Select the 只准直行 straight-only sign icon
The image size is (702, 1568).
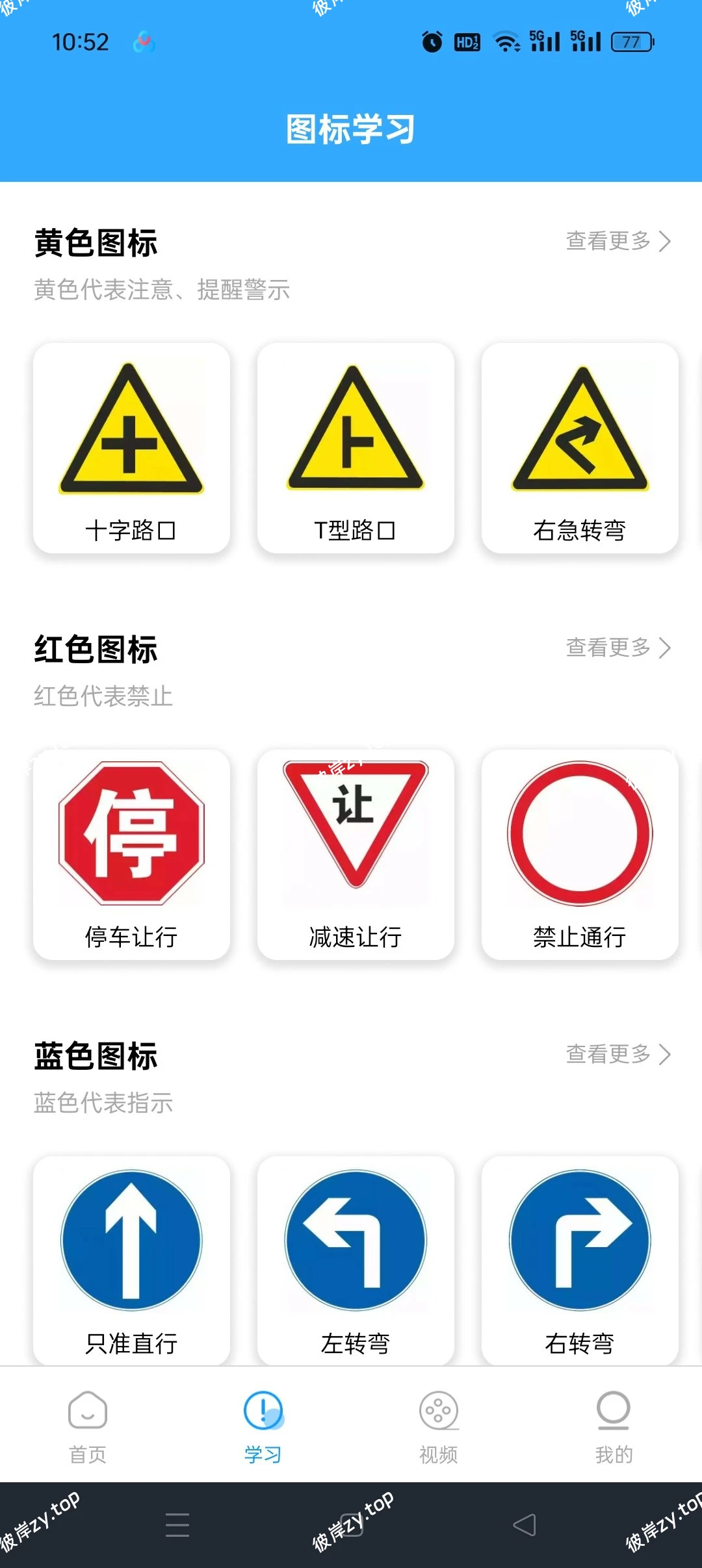click(x=130, y=1241)
